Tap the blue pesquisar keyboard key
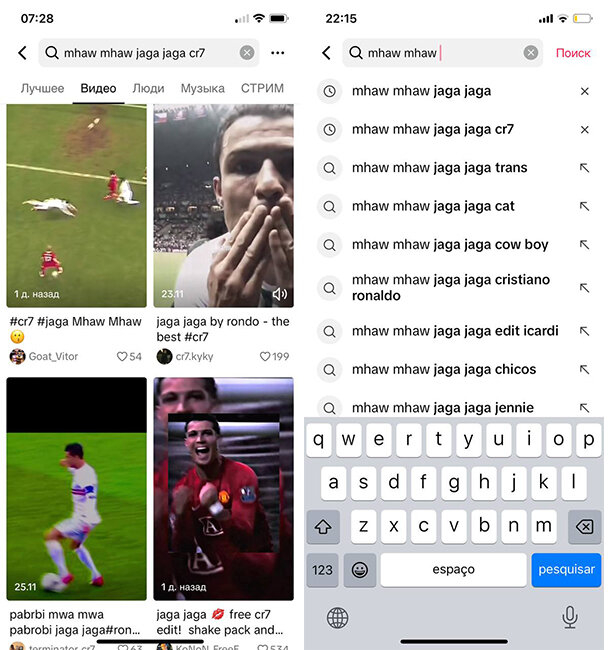Screen dimensions: 616x650 point(566,569)
